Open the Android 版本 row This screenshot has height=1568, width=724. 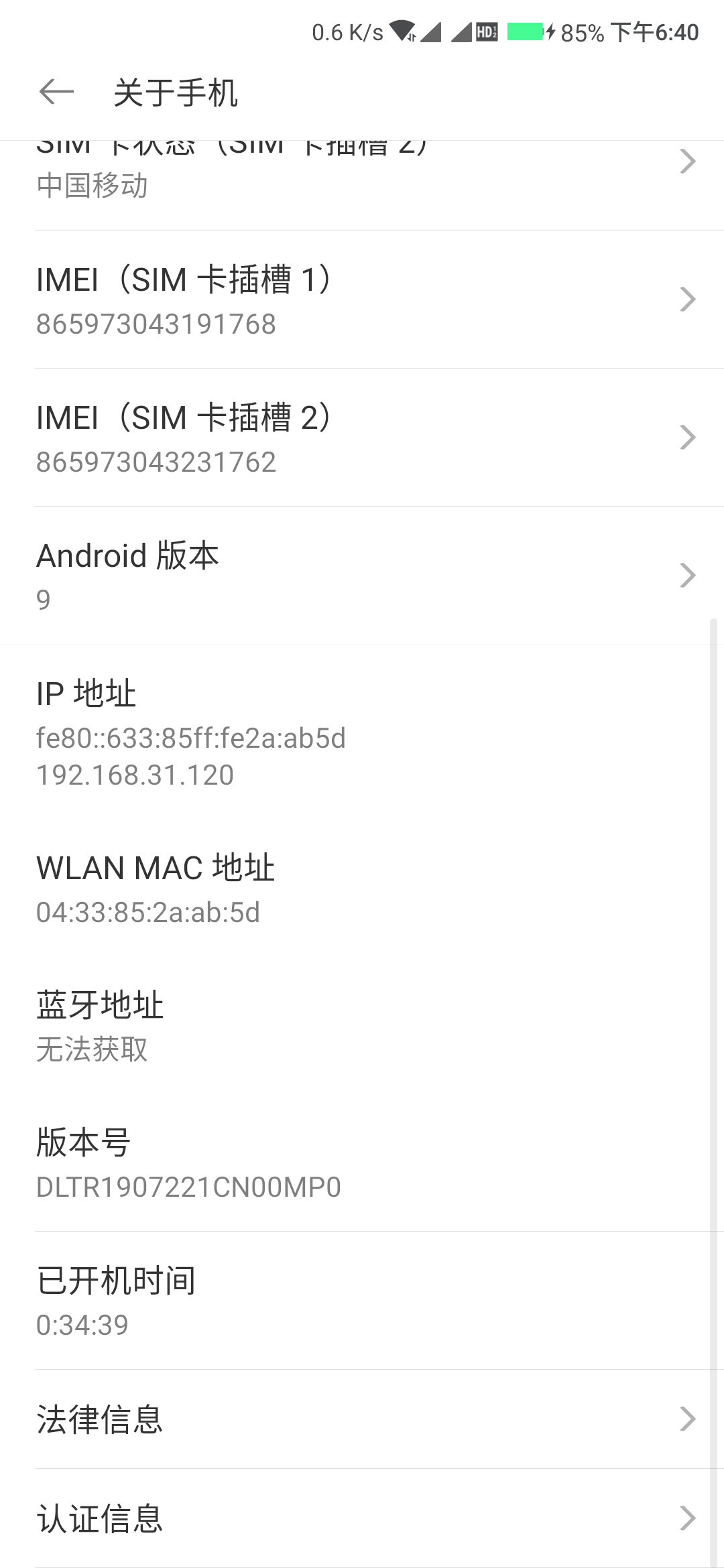coord(362,576)
